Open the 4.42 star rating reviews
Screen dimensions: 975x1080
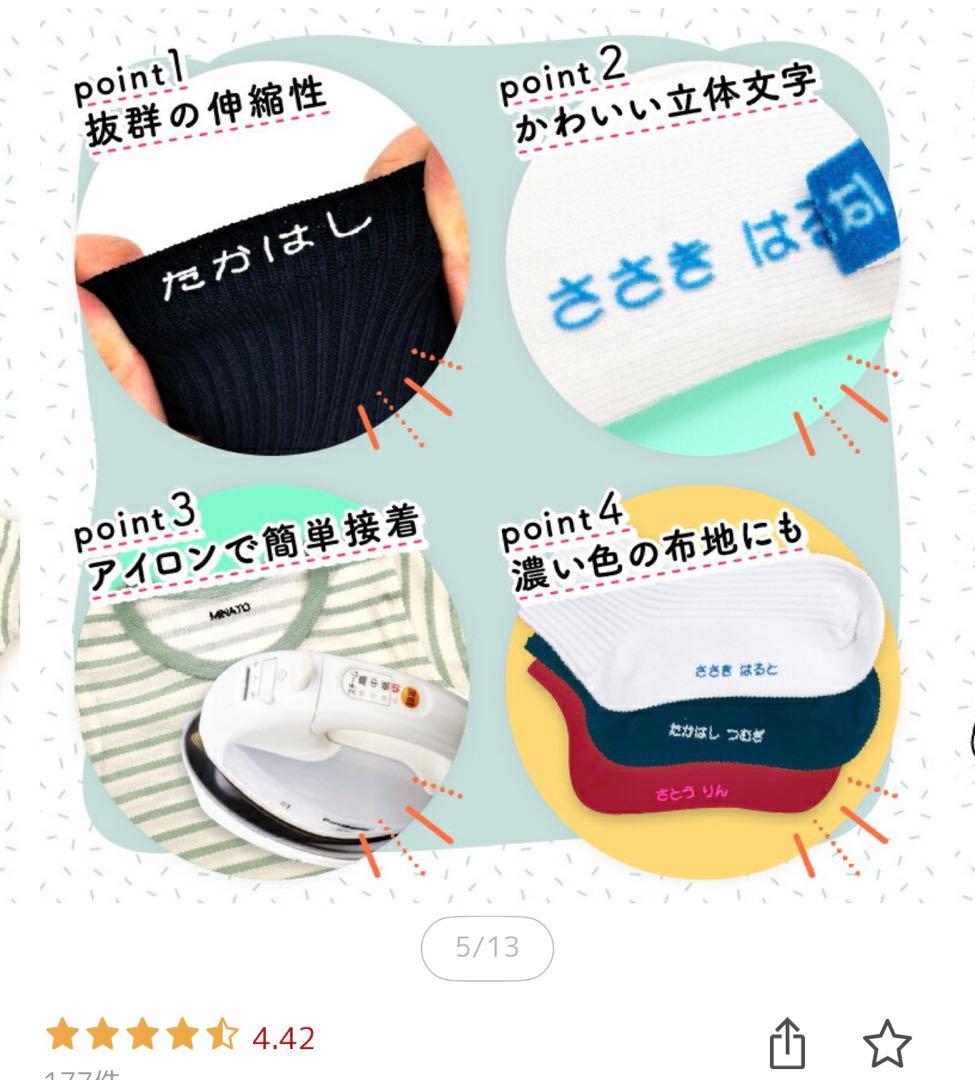pos(180,1037)
